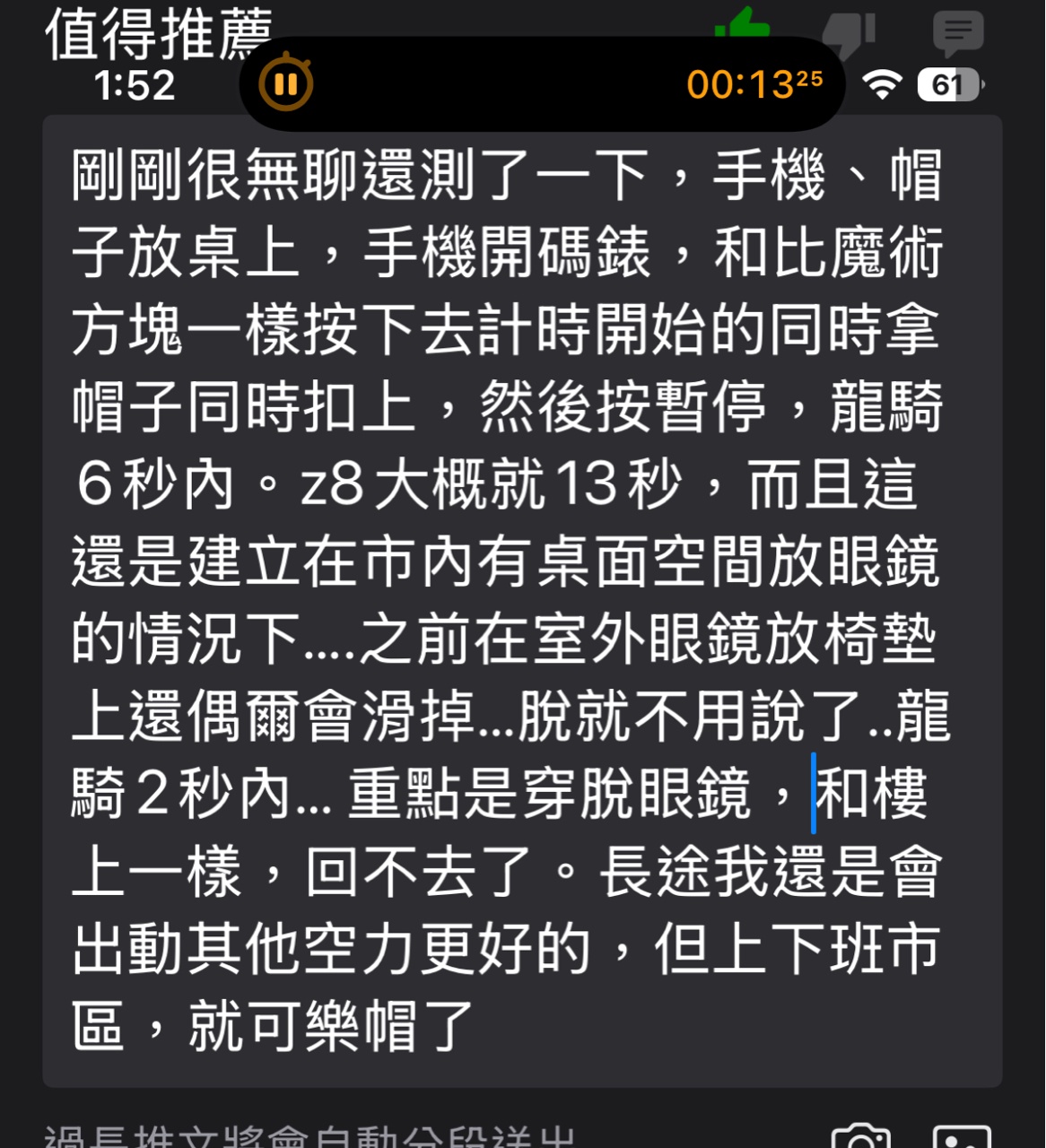Select the thumbs-down boo option
1046x1148 pixels.
tap(849, 32)
